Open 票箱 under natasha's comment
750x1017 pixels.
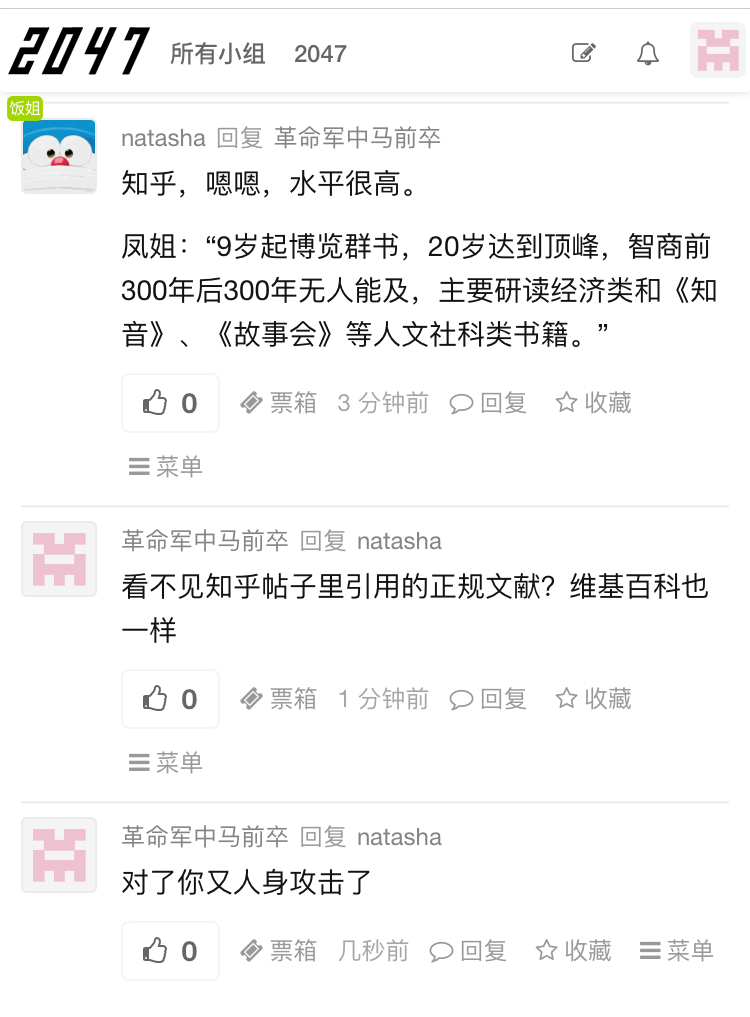[279, 403]
